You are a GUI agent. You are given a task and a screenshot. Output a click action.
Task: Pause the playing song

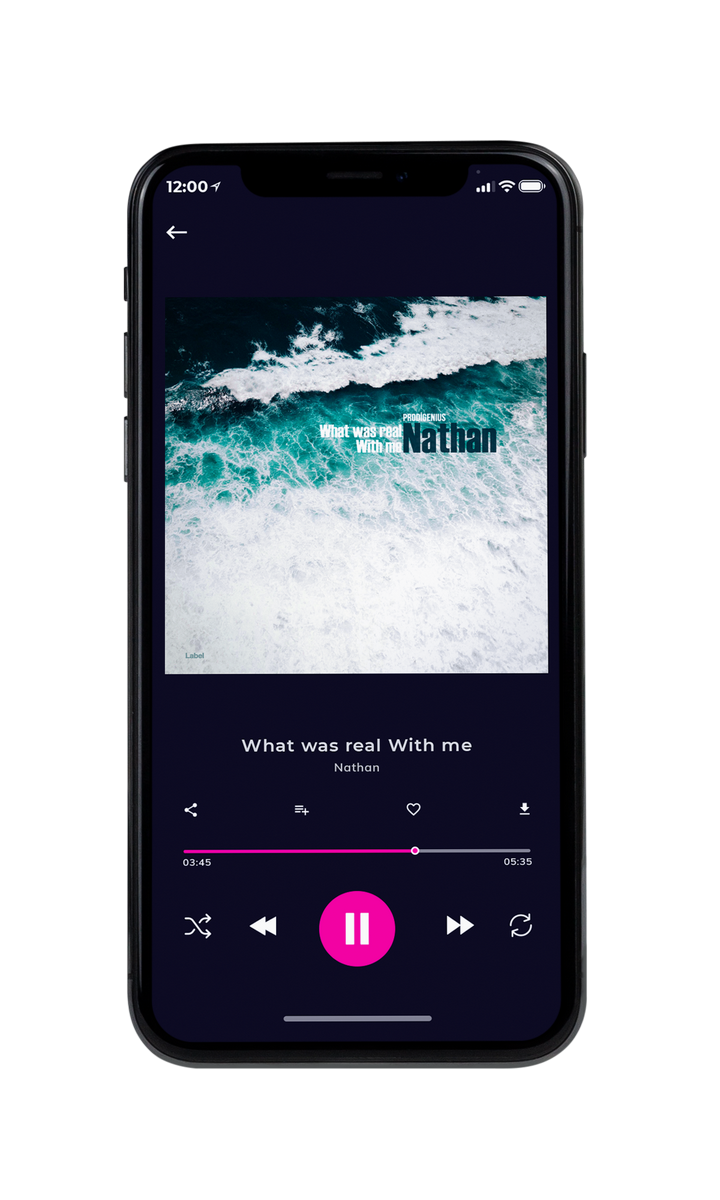[357, 928]
